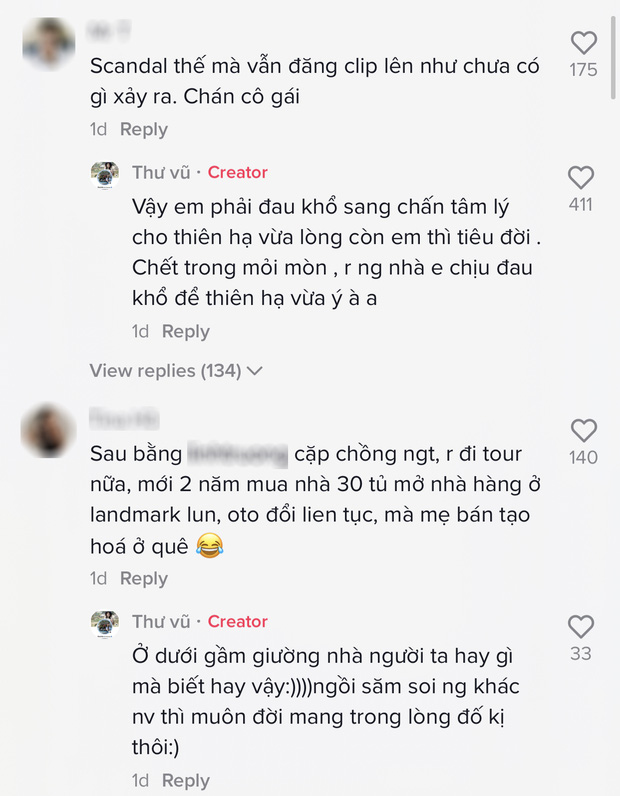The width and height of the screenshot is (620, 796).
Task: Like Thư vũ's reply 'Ở dưới gầm giường'
Action: [580, 627]
